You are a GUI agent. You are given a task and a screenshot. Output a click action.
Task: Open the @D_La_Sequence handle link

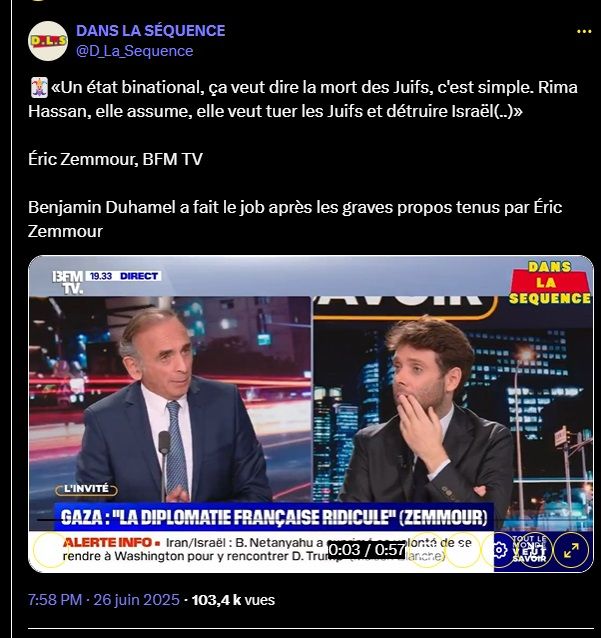(134, 51)
